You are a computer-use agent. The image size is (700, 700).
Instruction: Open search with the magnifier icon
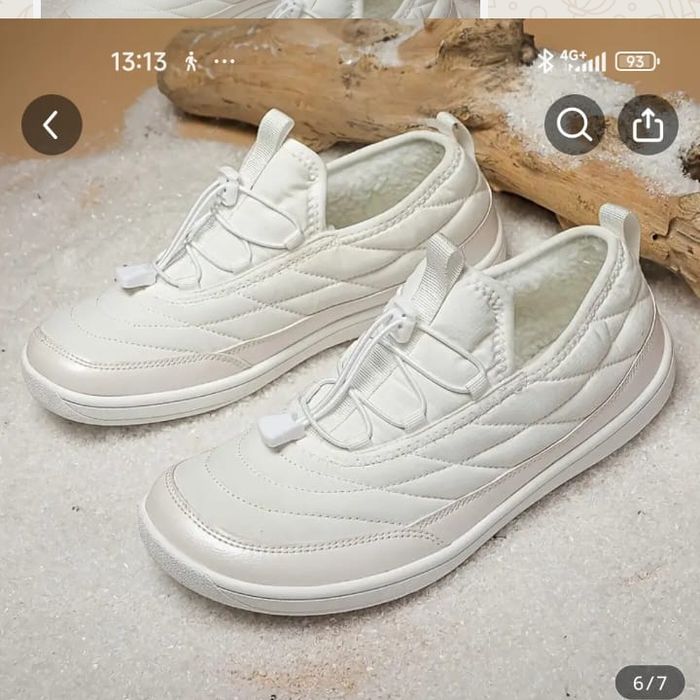point(574,125)
